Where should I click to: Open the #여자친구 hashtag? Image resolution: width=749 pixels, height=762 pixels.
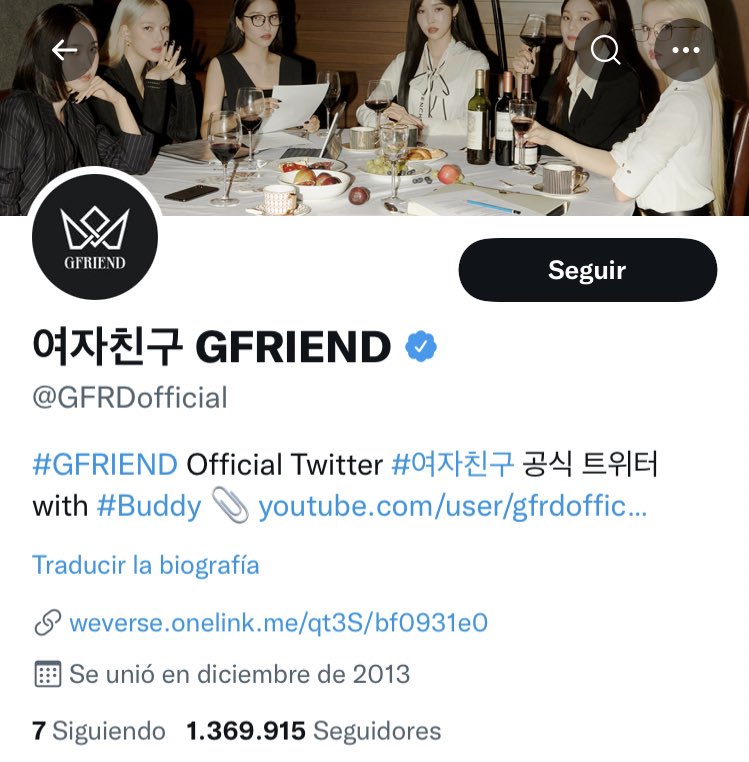pyautogui.click(x=452, y=464)
